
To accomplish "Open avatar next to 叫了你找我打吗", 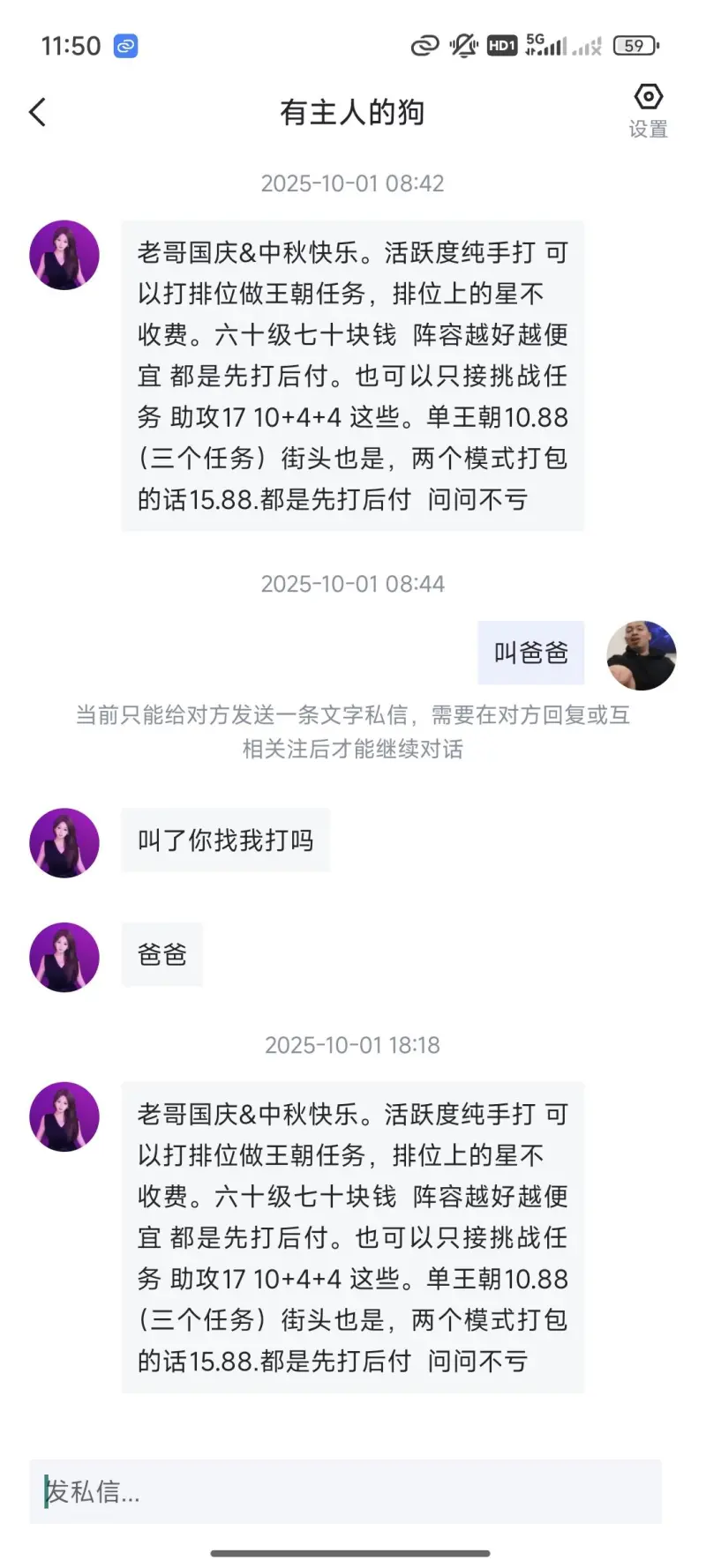I will click(x=64, y=842).
